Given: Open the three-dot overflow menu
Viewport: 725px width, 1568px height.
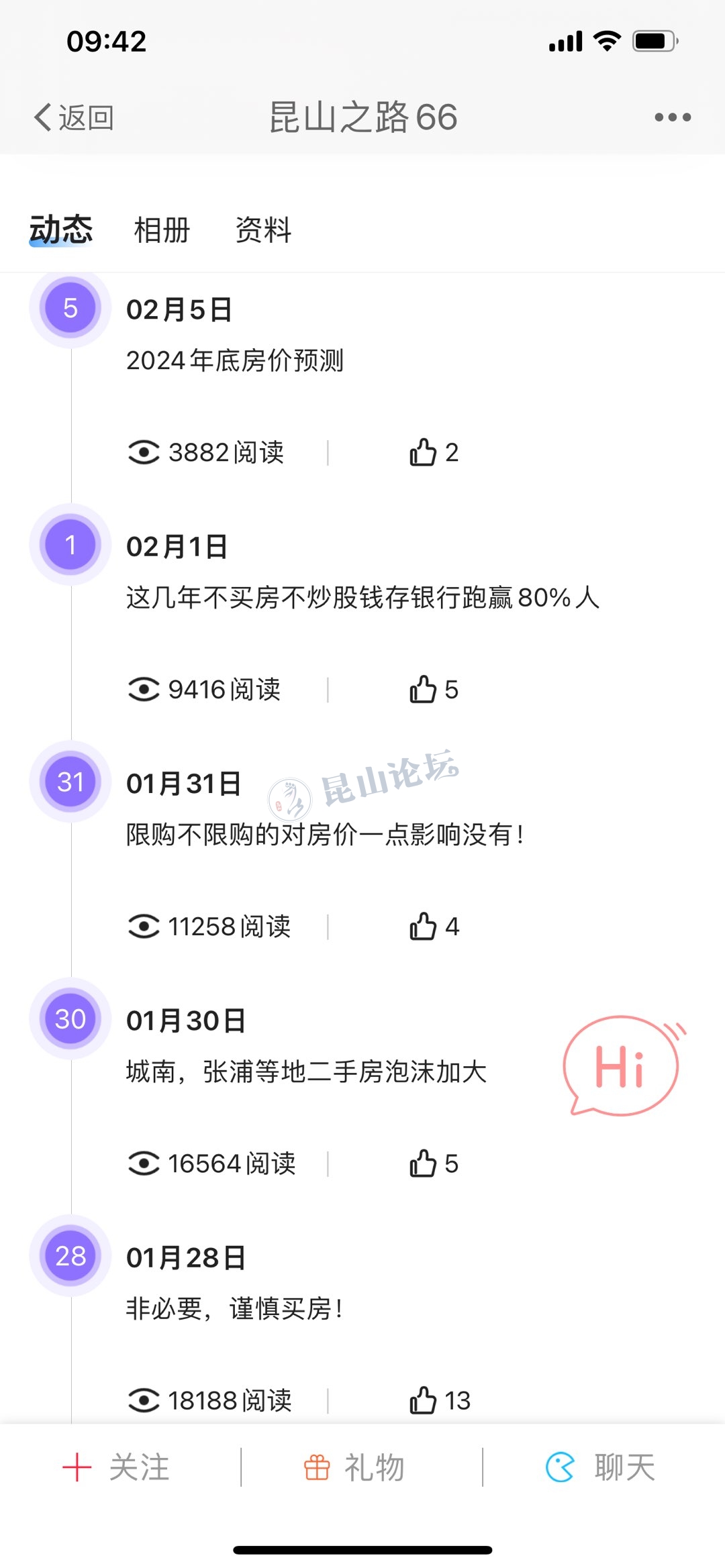Looking at the screenshot, I should click(672, 117).
